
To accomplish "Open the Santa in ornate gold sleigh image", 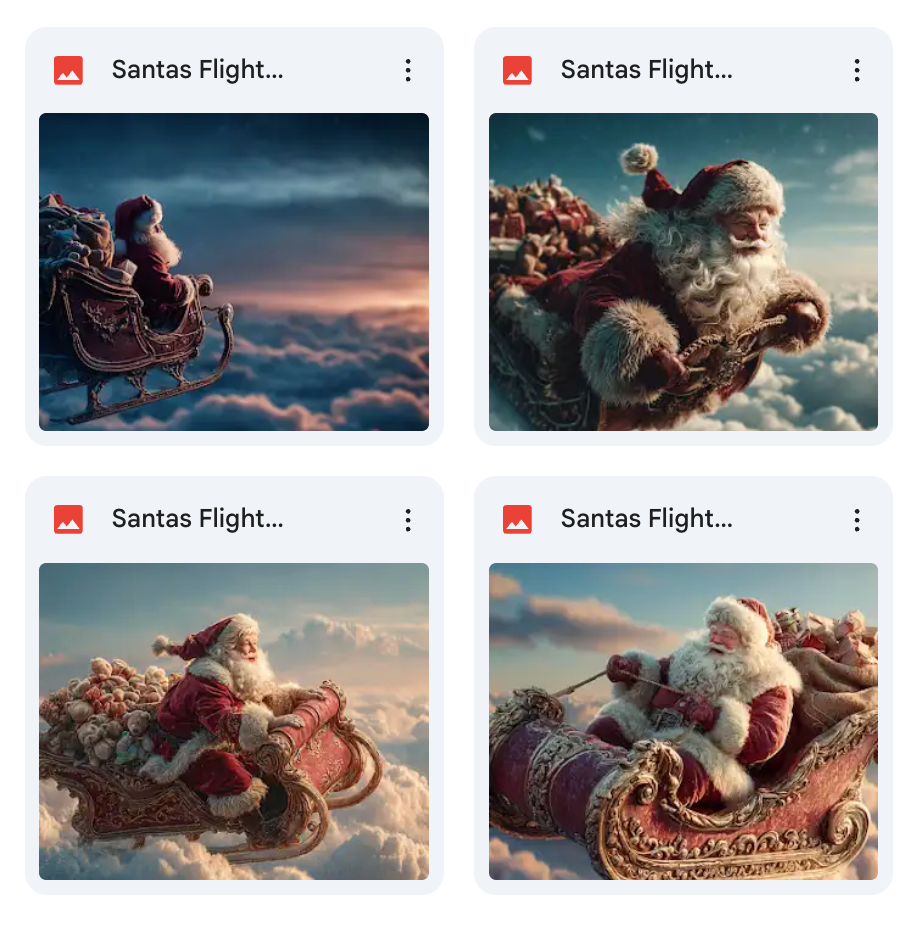I will point(683,721).
